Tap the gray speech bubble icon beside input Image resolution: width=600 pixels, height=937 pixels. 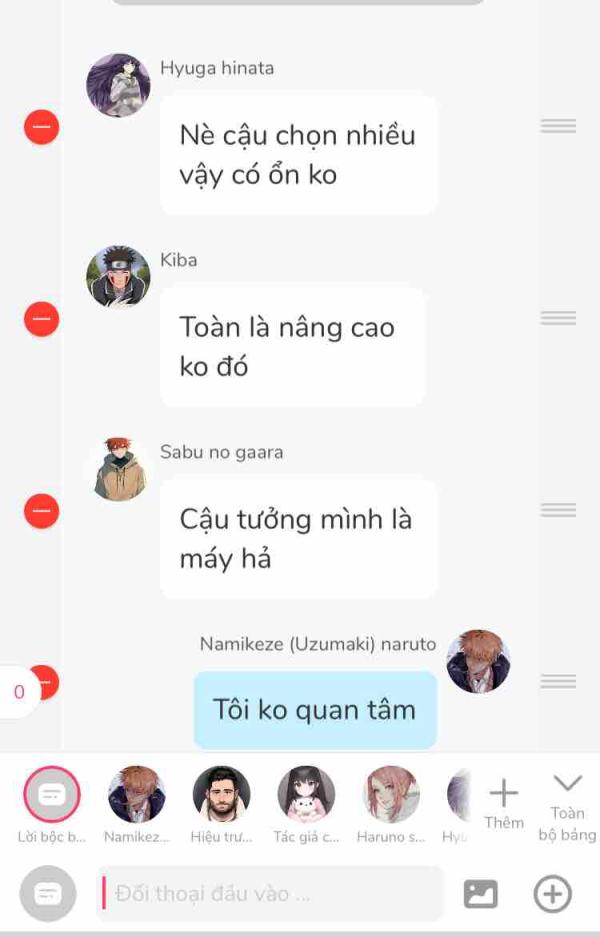tap(47, 893)
